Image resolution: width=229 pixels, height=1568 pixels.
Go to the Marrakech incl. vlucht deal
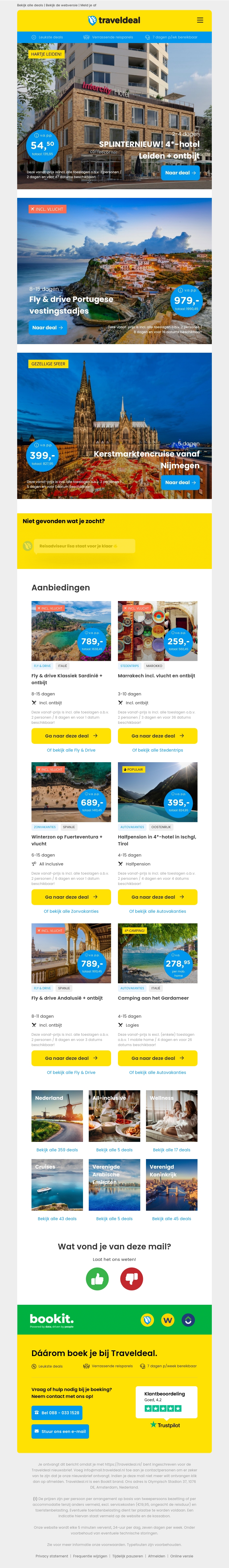[157, 736]
